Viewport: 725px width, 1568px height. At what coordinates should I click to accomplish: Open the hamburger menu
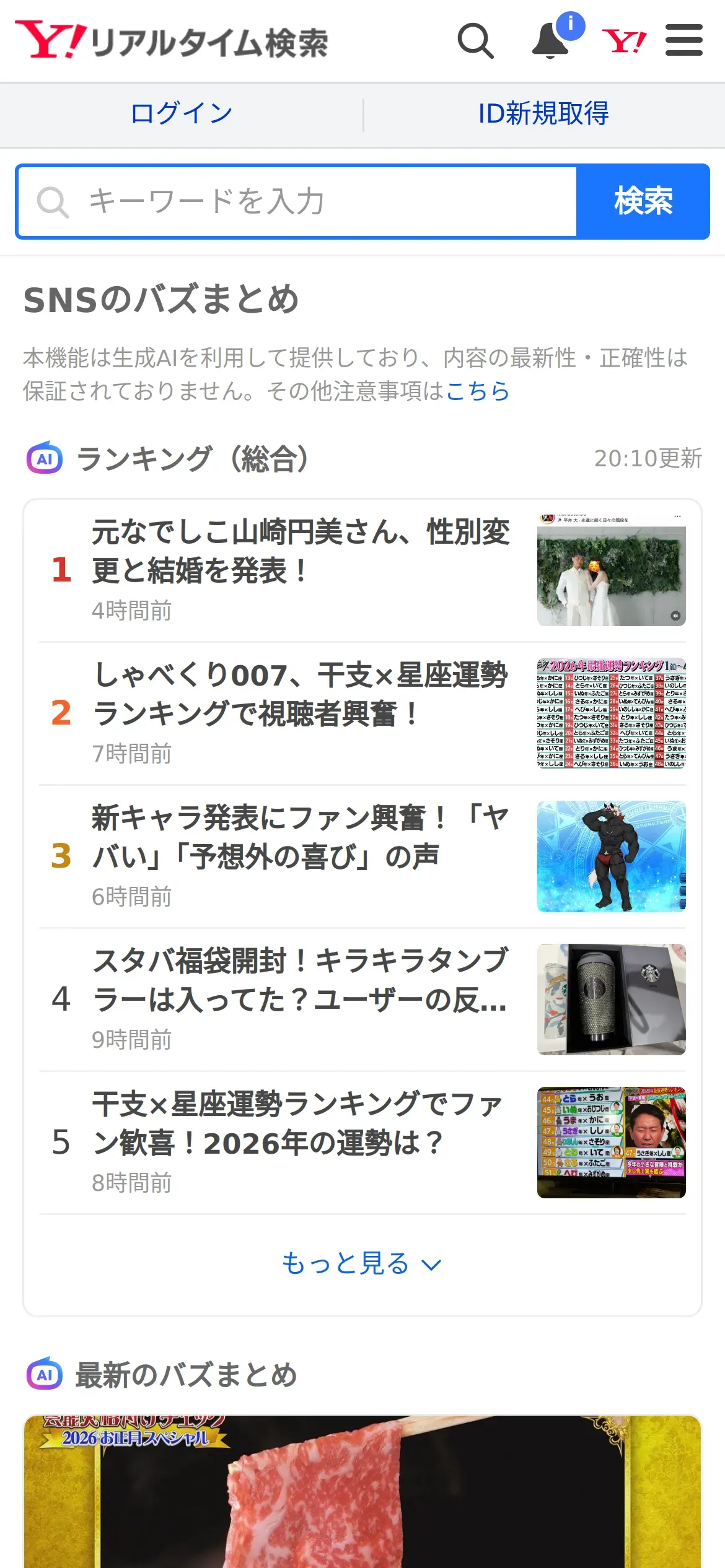pyautogui.click(x=683, y=41)
